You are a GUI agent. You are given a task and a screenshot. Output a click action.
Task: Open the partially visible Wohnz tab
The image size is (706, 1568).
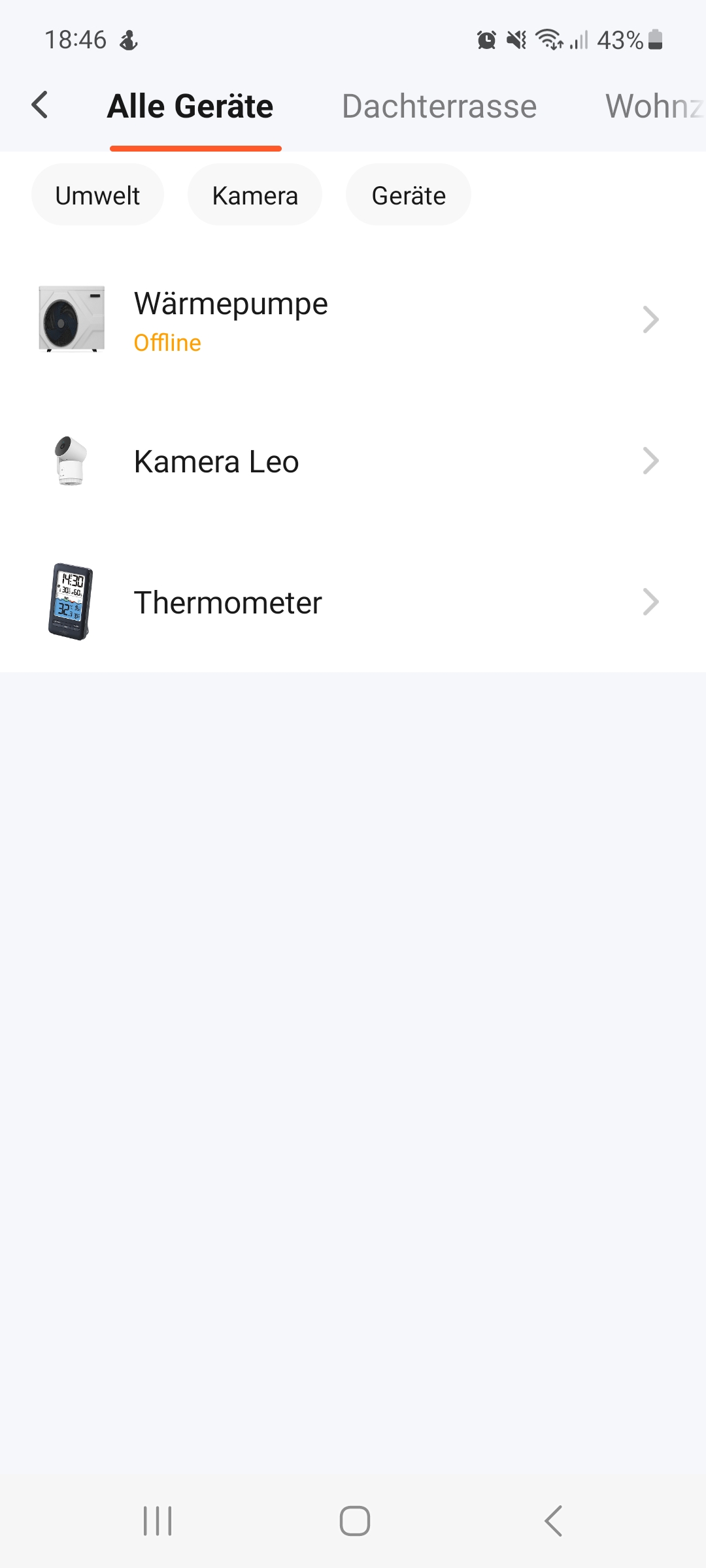coord(654,106)
